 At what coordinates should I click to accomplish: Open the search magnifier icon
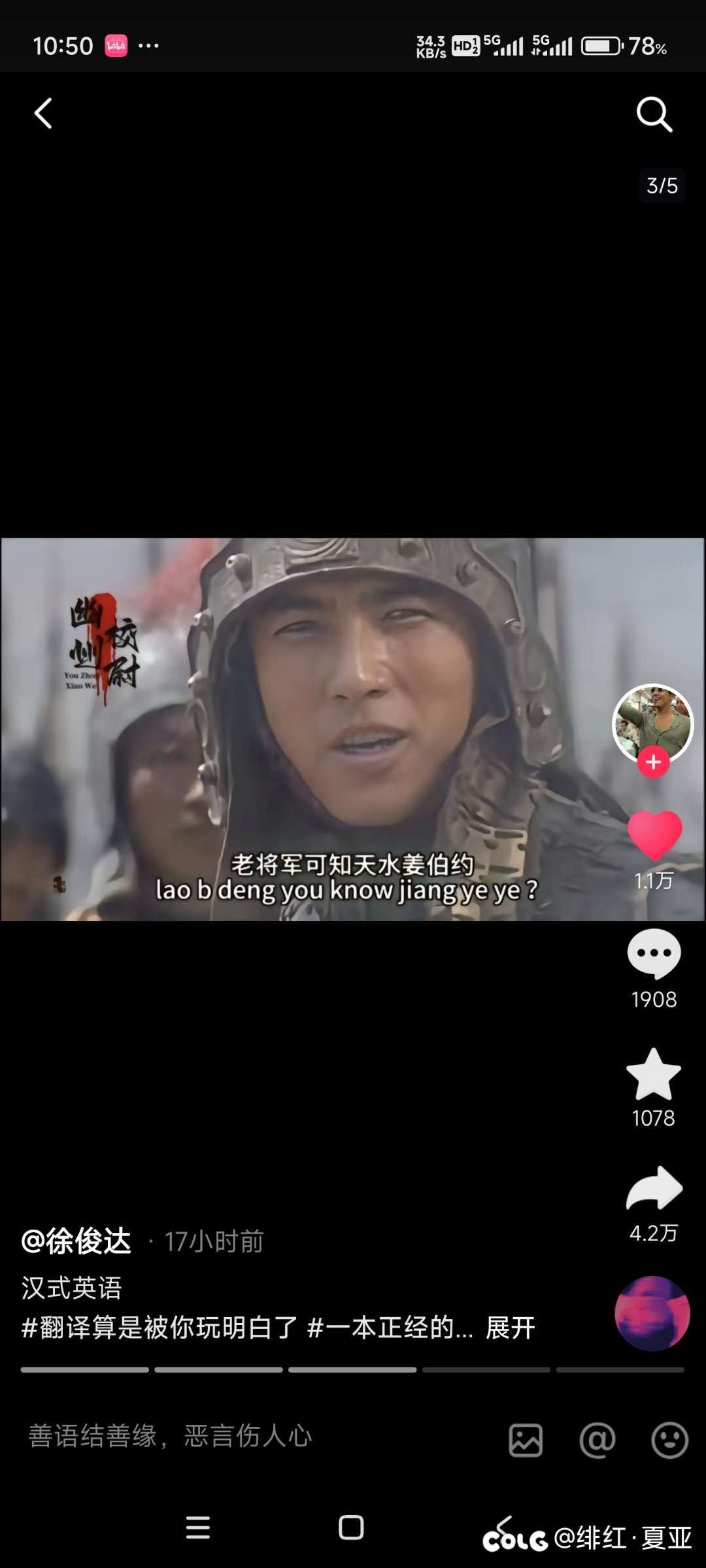[x=654, y=114]
